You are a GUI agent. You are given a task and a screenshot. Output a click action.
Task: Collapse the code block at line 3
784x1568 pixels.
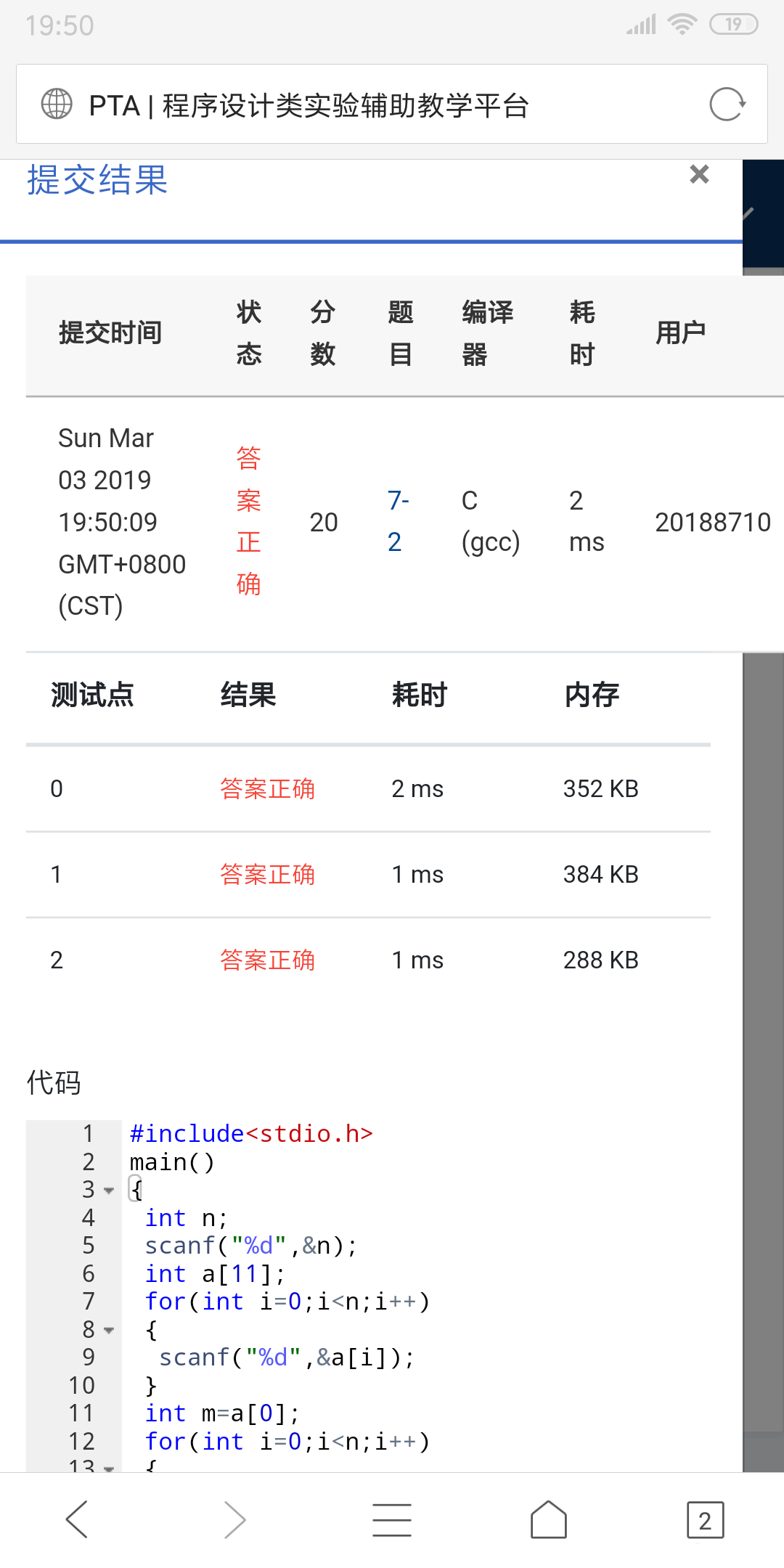pyautogui.click(x=109, y=1191)
